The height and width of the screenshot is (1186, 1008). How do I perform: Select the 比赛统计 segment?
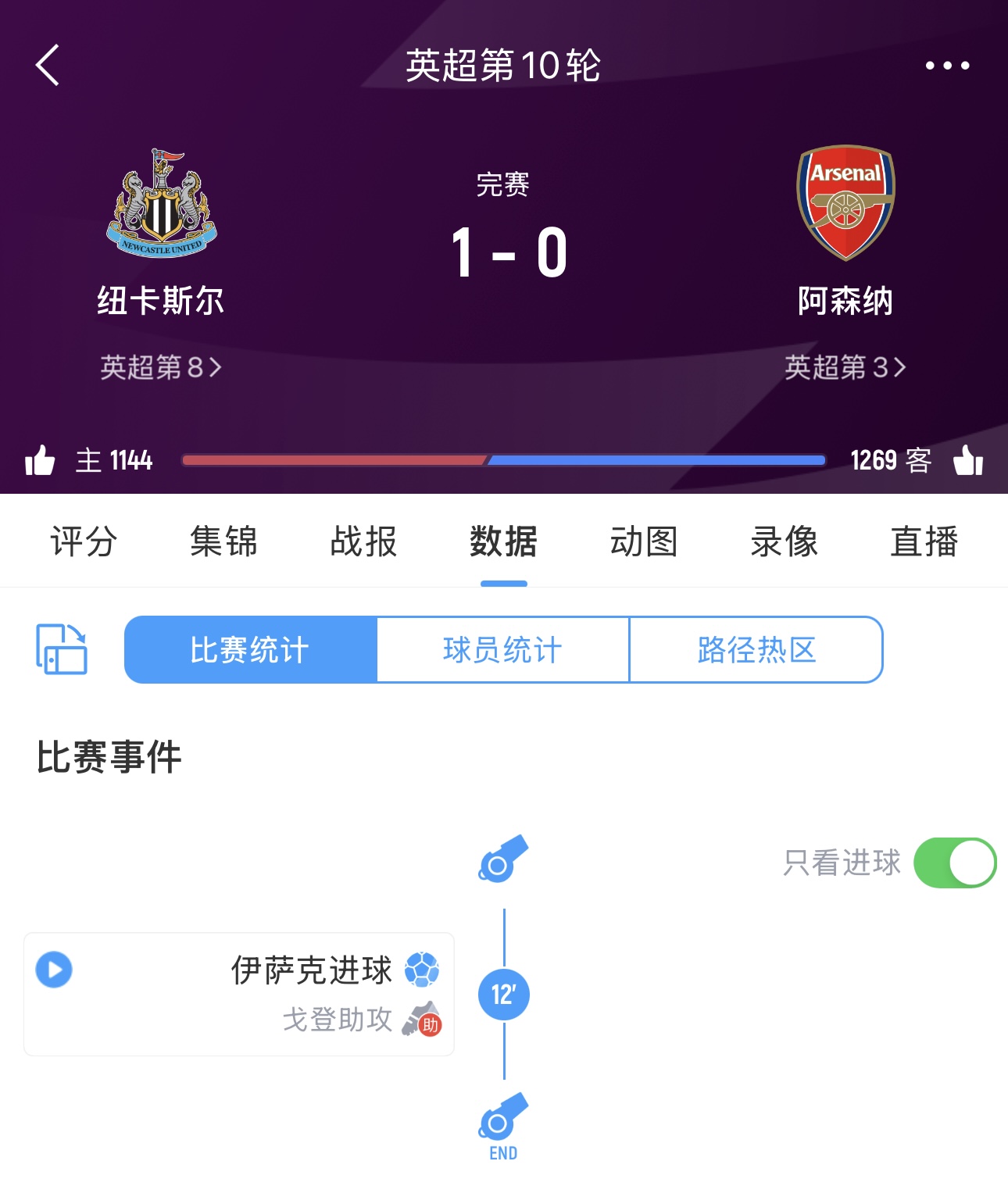251,650
